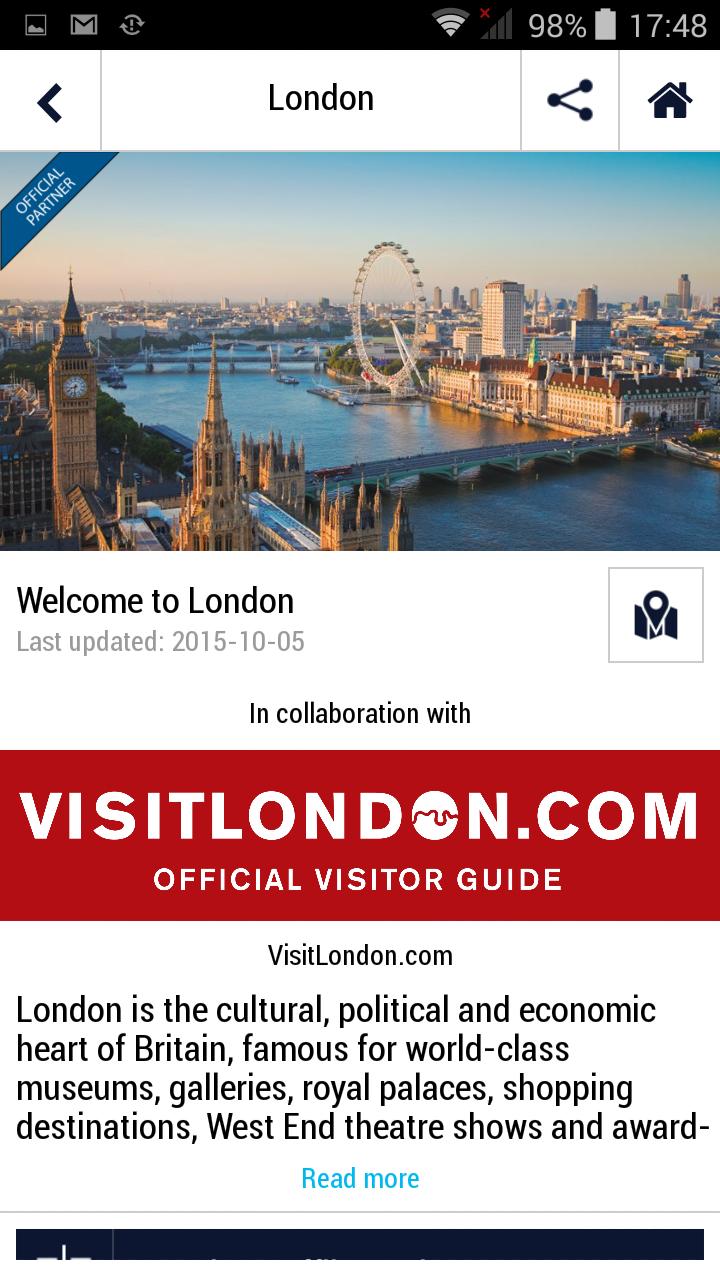Open the partially visible list item at bottom

click(360, 1255)
